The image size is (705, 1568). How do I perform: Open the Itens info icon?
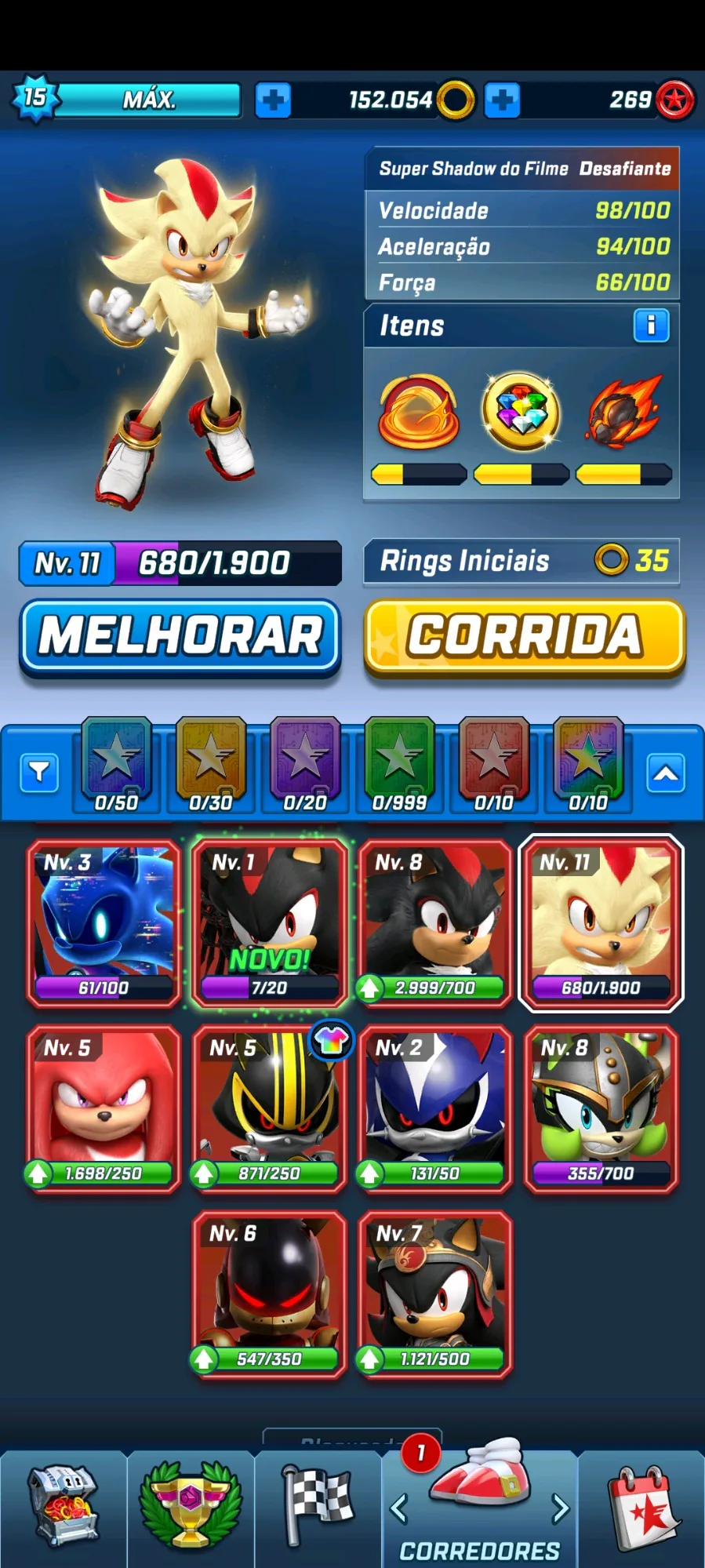(650, 326)
